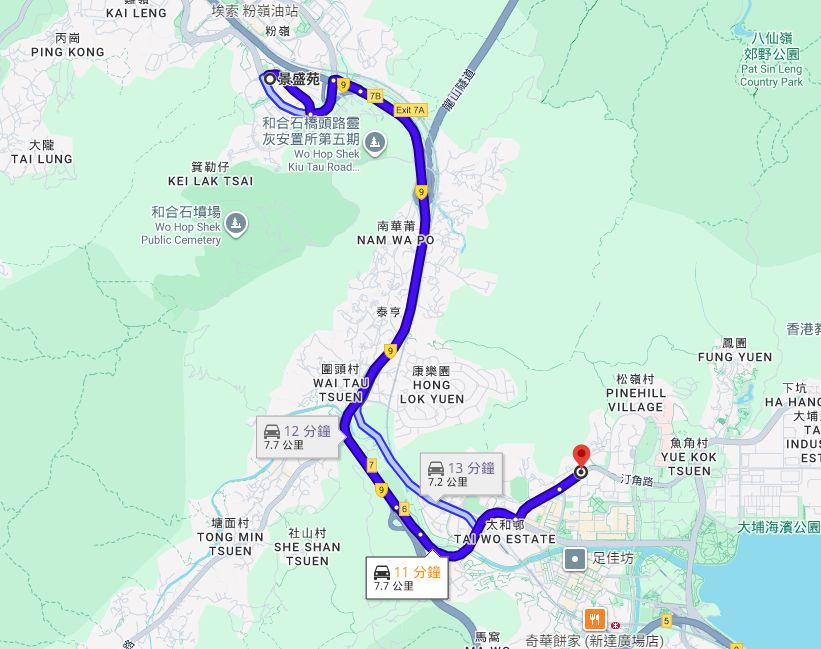
Task: Open the 奇華餅家 restaurant marker
Action: point(596,620)
